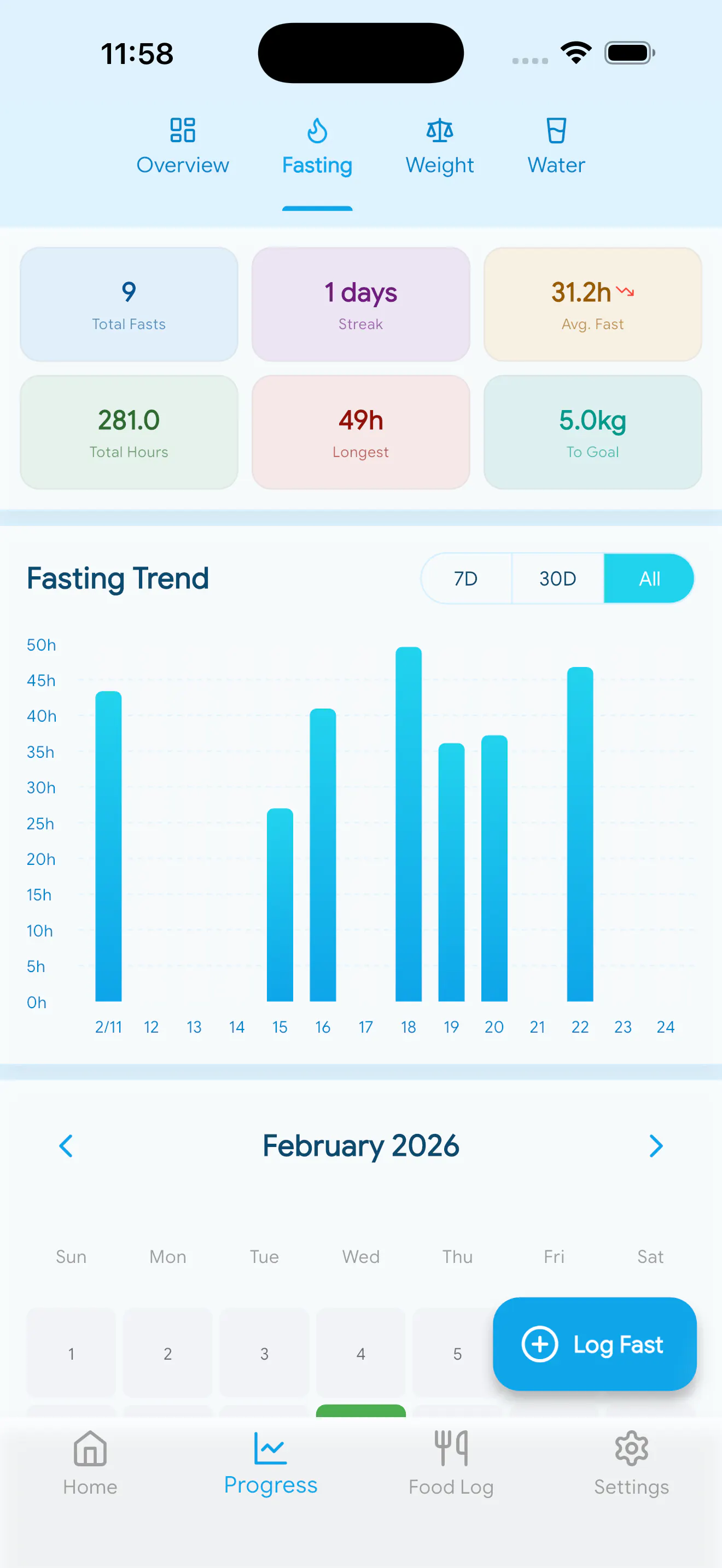This screenshot has width=722, height=1568.
Task: Select the Fasting tab
Action: tap(317, 147)
